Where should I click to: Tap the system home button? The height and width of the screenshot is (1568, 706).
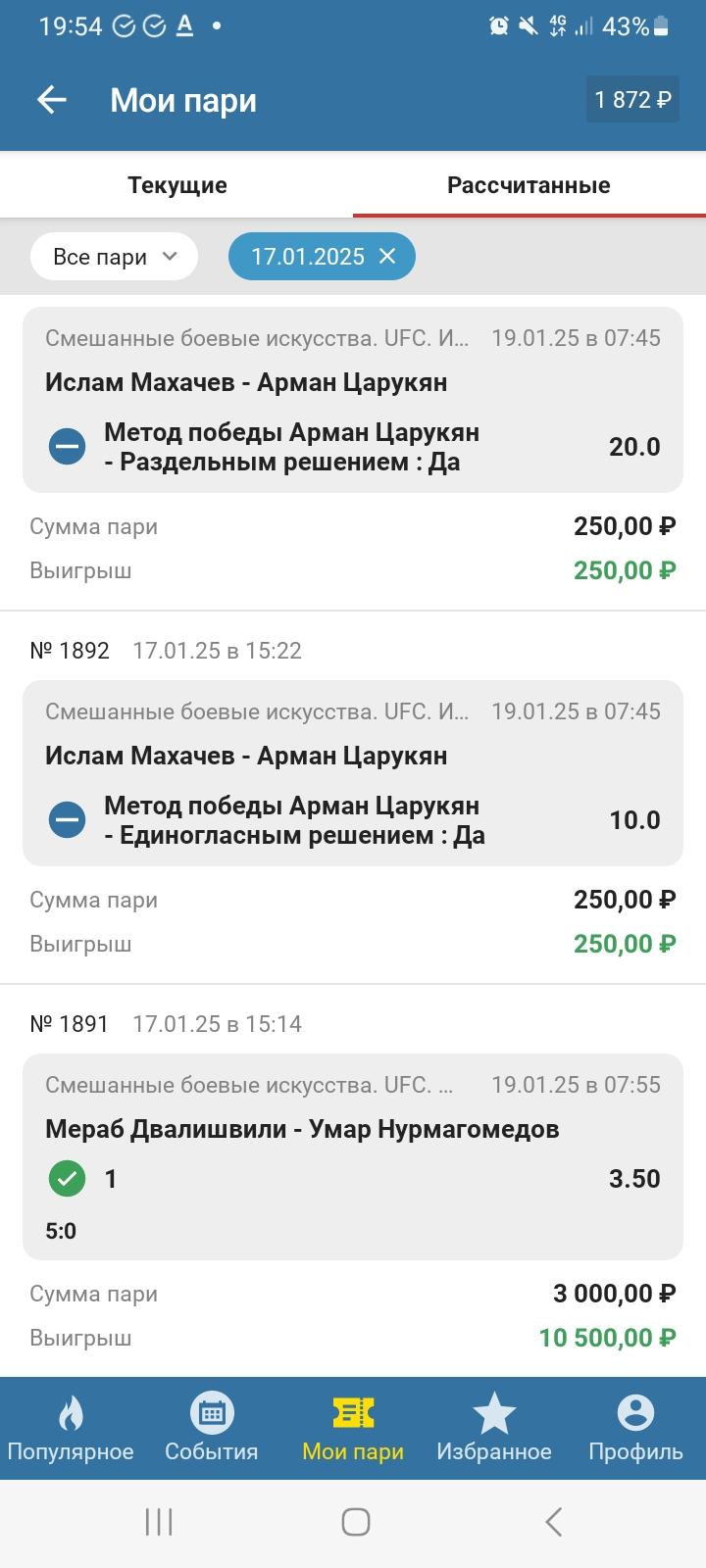pos(355,1522)
